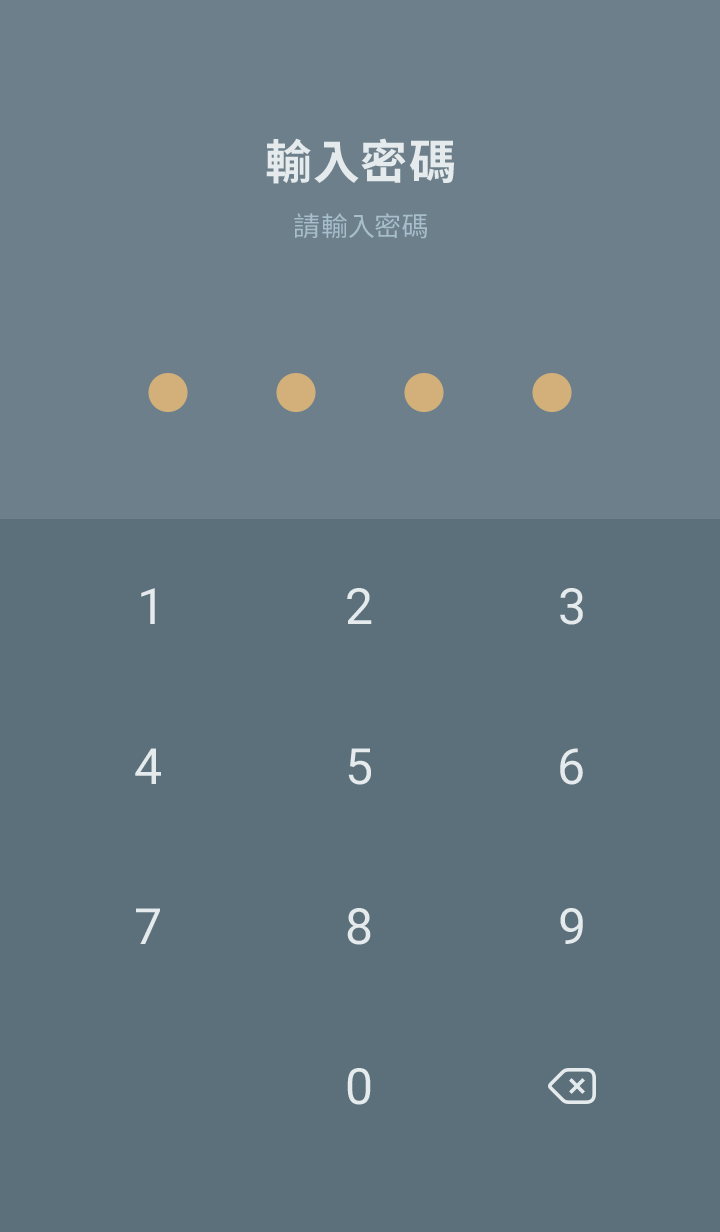Tap the number 5 key
This screenshot has width=720, height=1232.
coord(359,767)
